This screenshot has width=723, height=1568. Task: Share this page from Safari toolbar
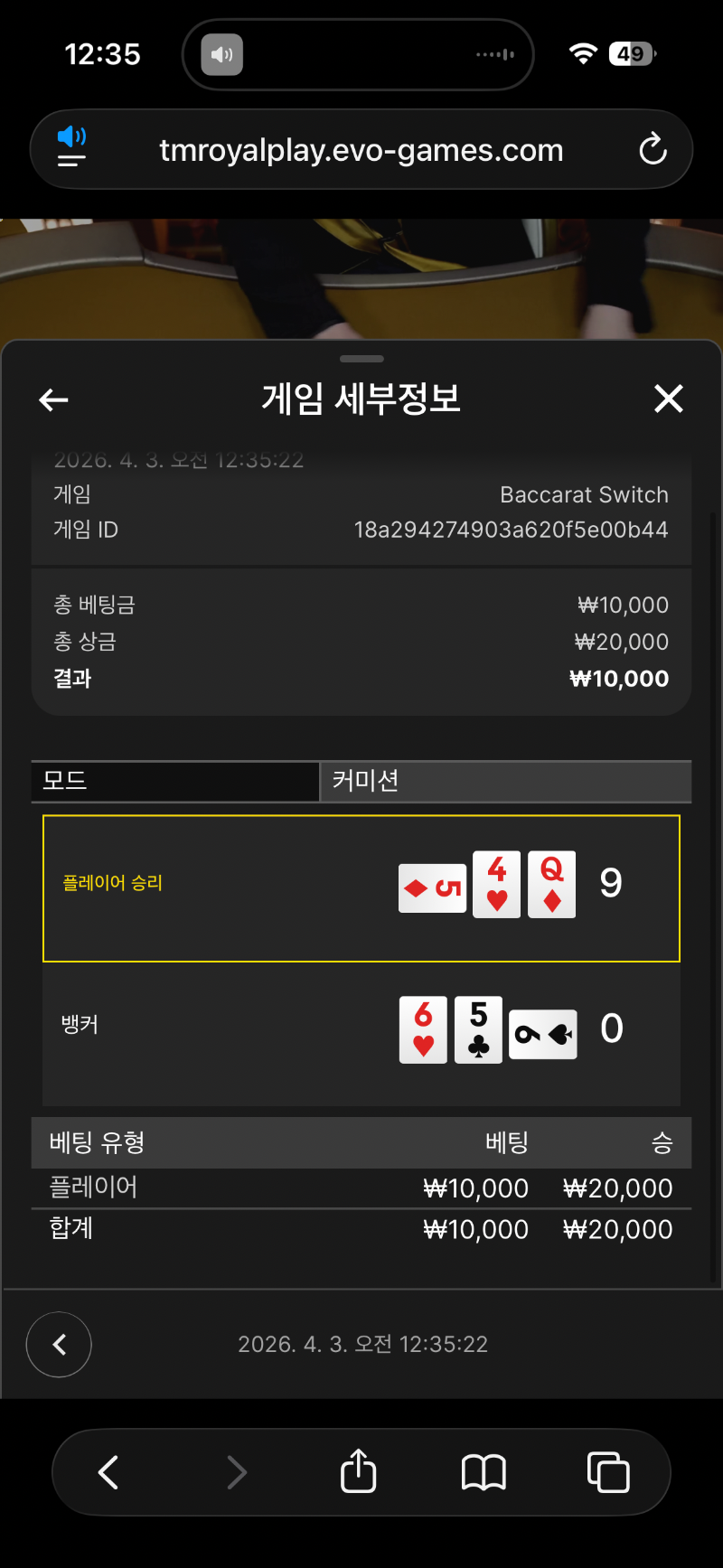coord(358,1472)
